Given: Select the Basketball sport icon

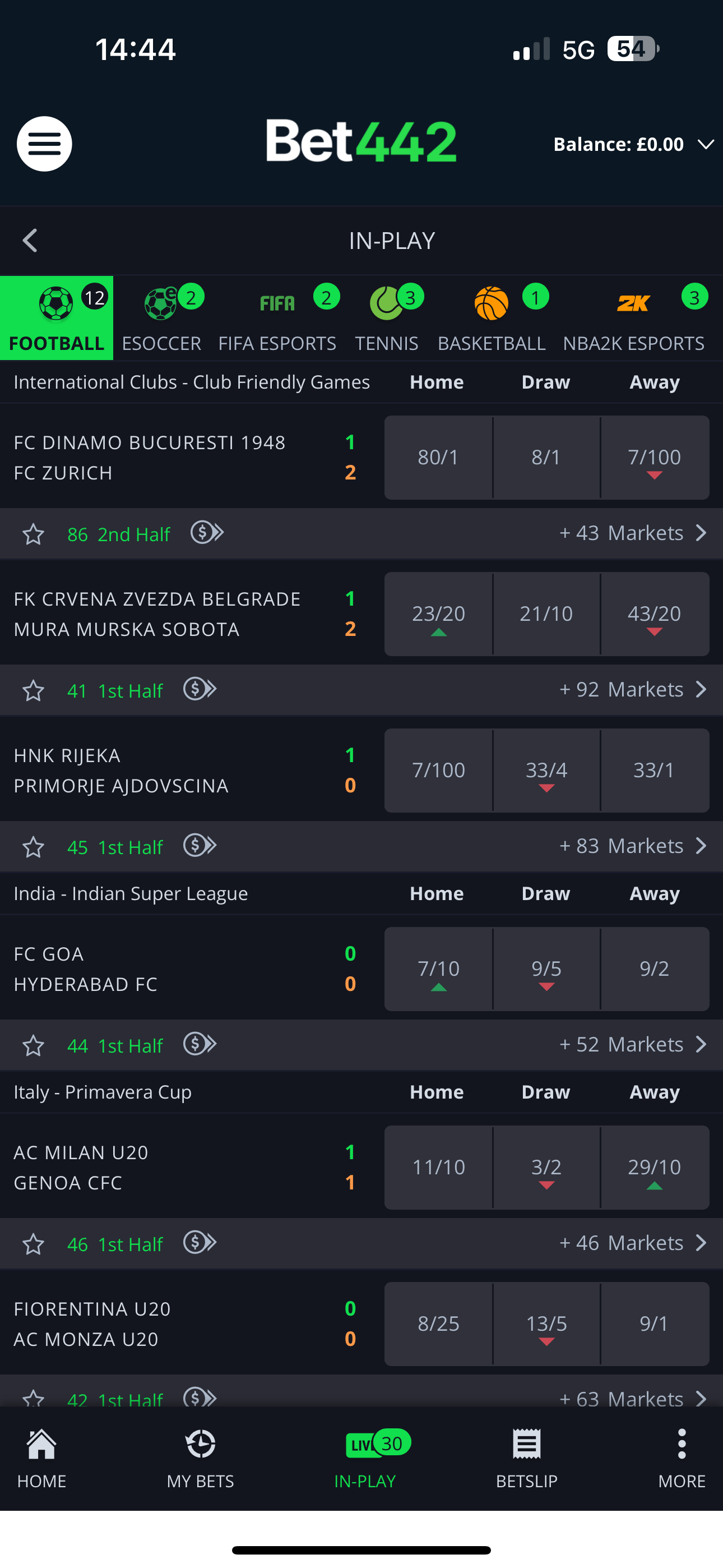Looking at the screenshot, I should [492, 302].
